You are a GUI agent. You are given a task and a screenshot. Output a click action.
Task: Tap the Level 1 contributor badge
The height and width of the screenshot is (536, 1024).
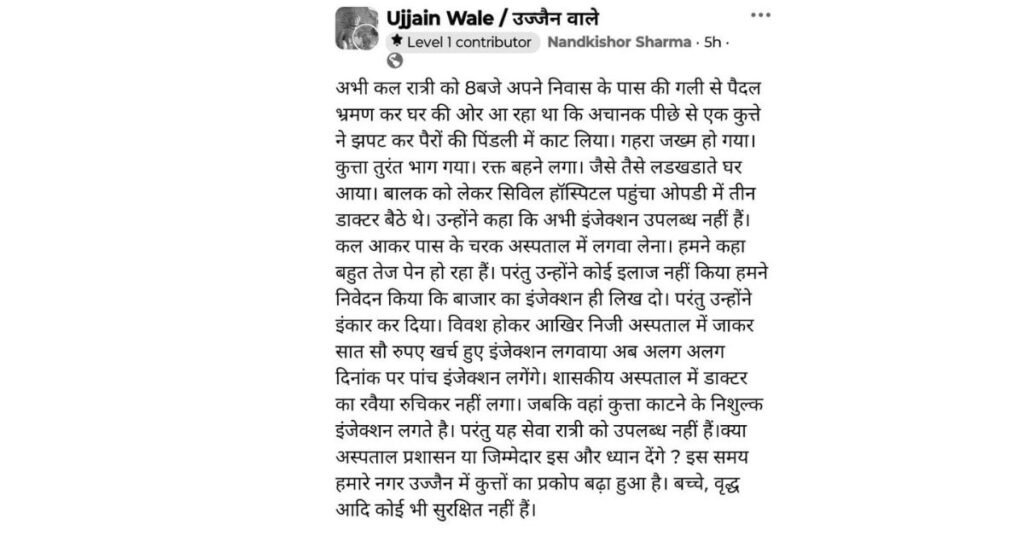pyautogui.click(x=462, y=42)
